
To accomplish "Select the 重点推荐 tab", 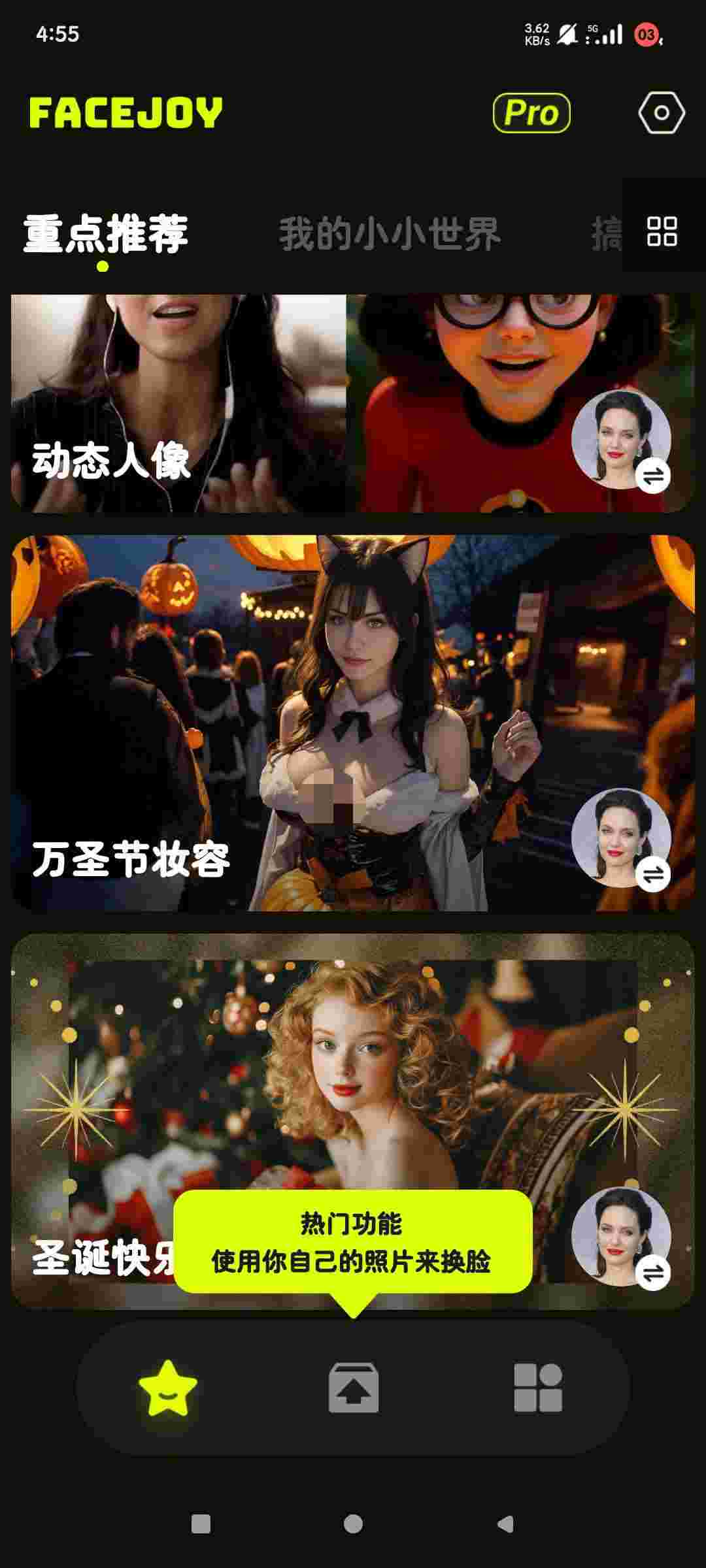I will click(x=106, y=234).
